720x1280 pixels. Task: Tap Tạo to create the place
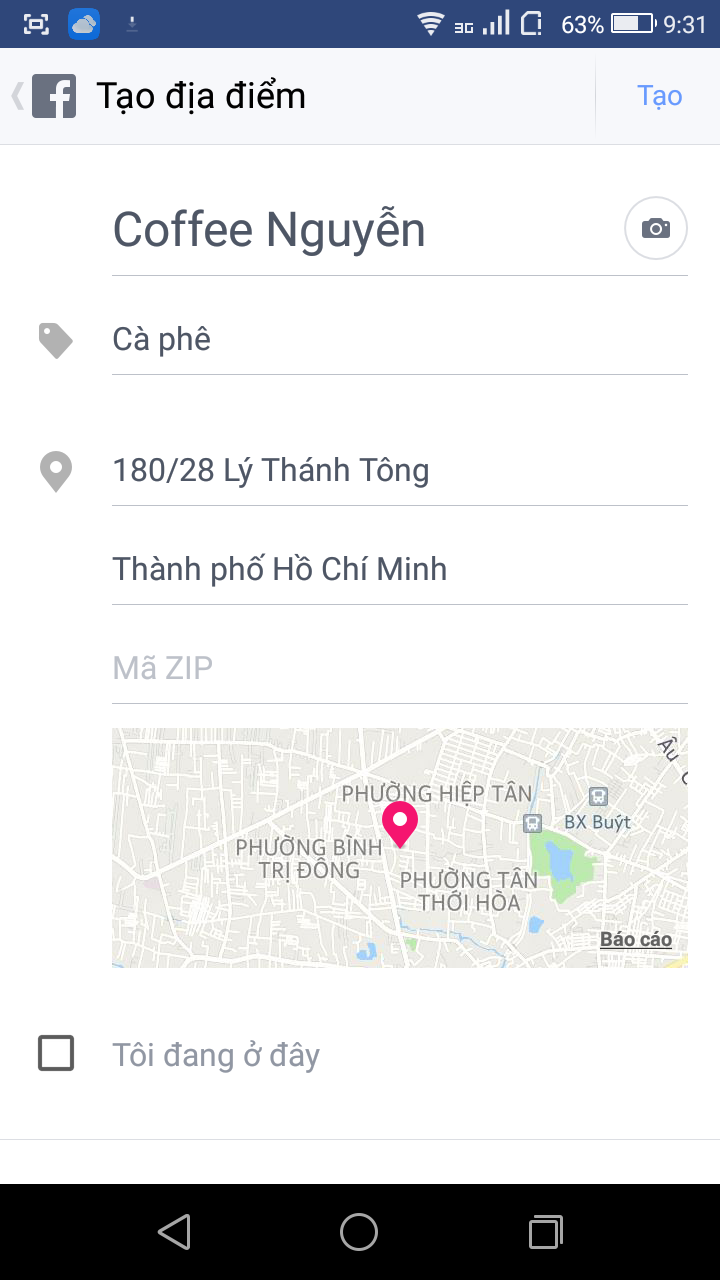[659, 96]
